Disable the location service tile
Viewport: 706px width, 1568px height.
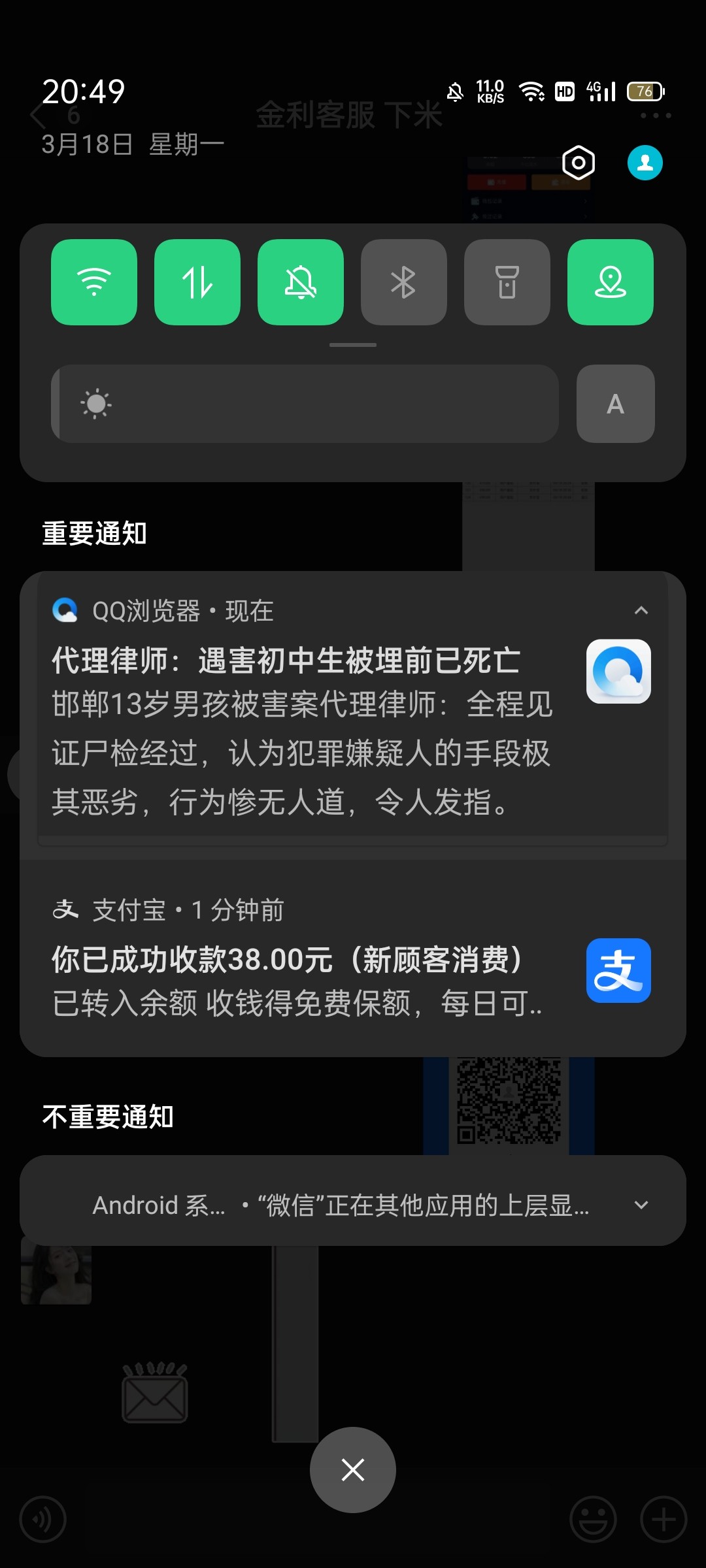click(611, 282)
